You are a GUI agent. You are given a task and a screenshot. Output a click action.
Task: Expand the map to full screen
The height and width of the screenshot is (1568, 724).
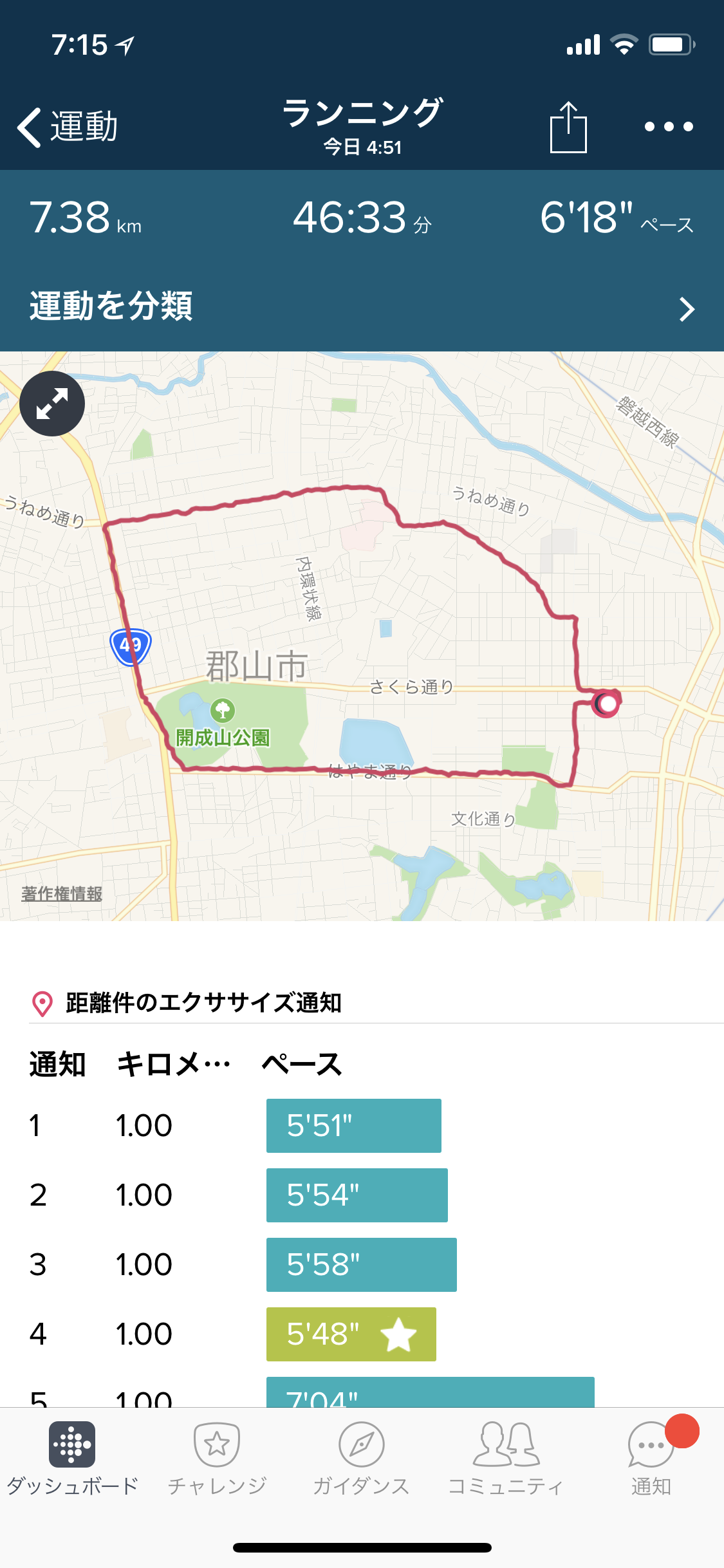(52, 404)
